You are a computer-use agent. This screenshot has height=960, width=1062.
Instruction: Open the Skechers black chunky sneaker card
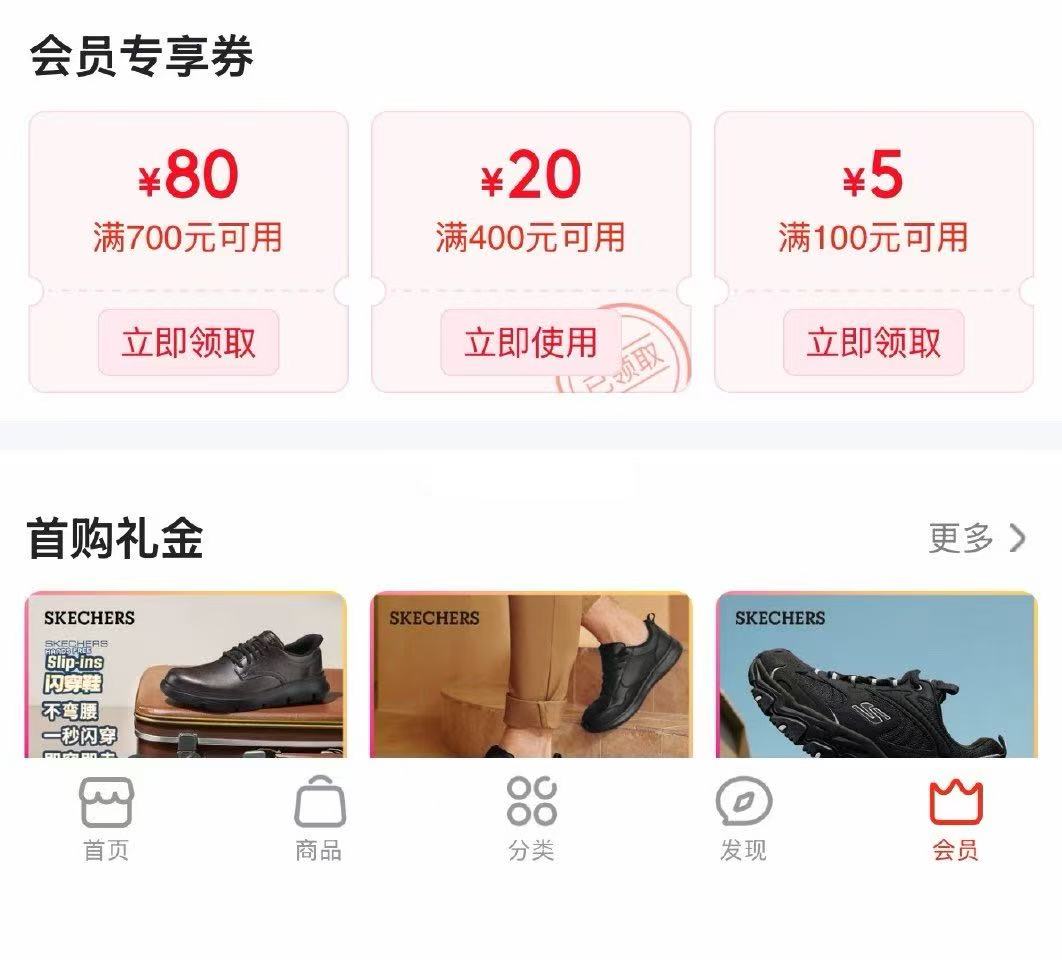click(x=876, y=676)
